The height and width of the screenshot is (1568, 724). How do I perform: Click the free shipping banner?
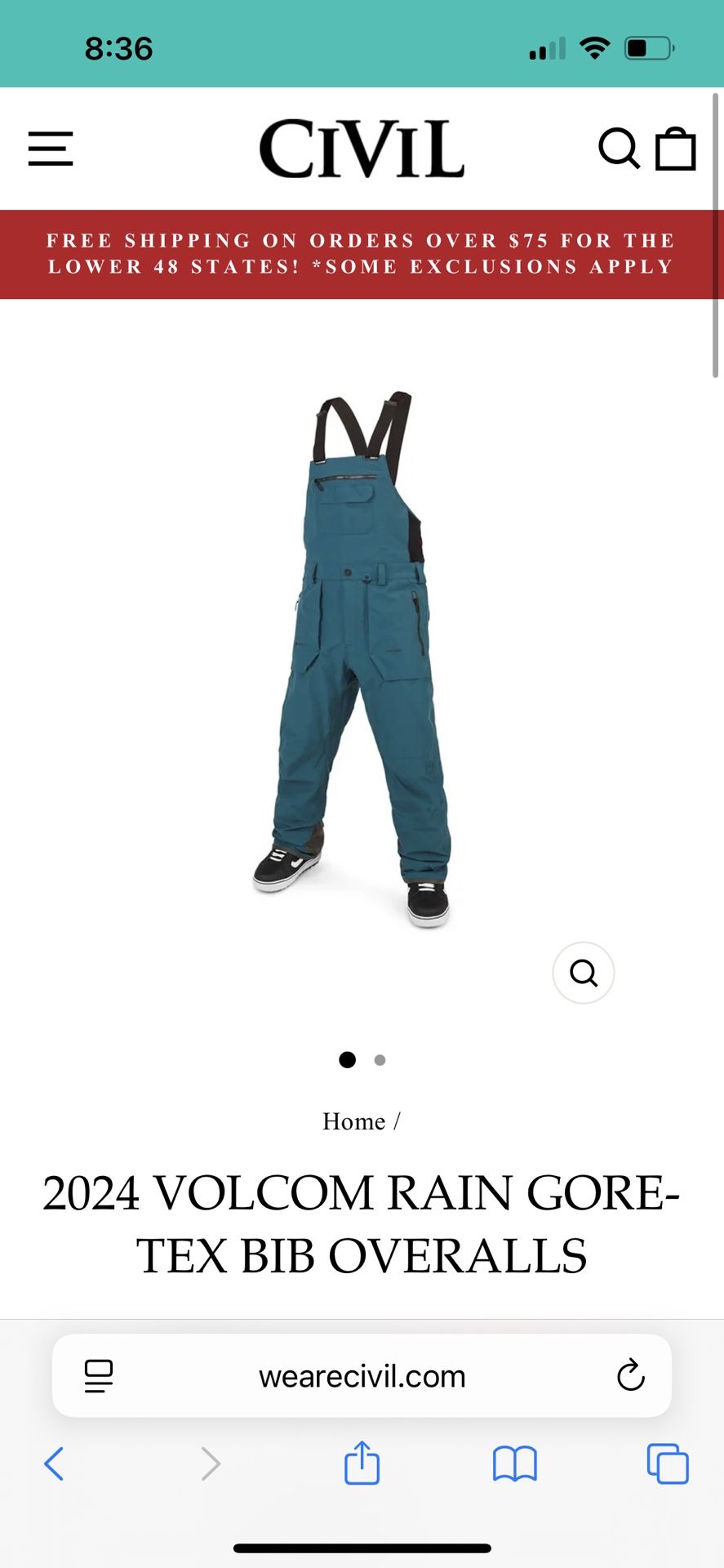tap(362, 253)
